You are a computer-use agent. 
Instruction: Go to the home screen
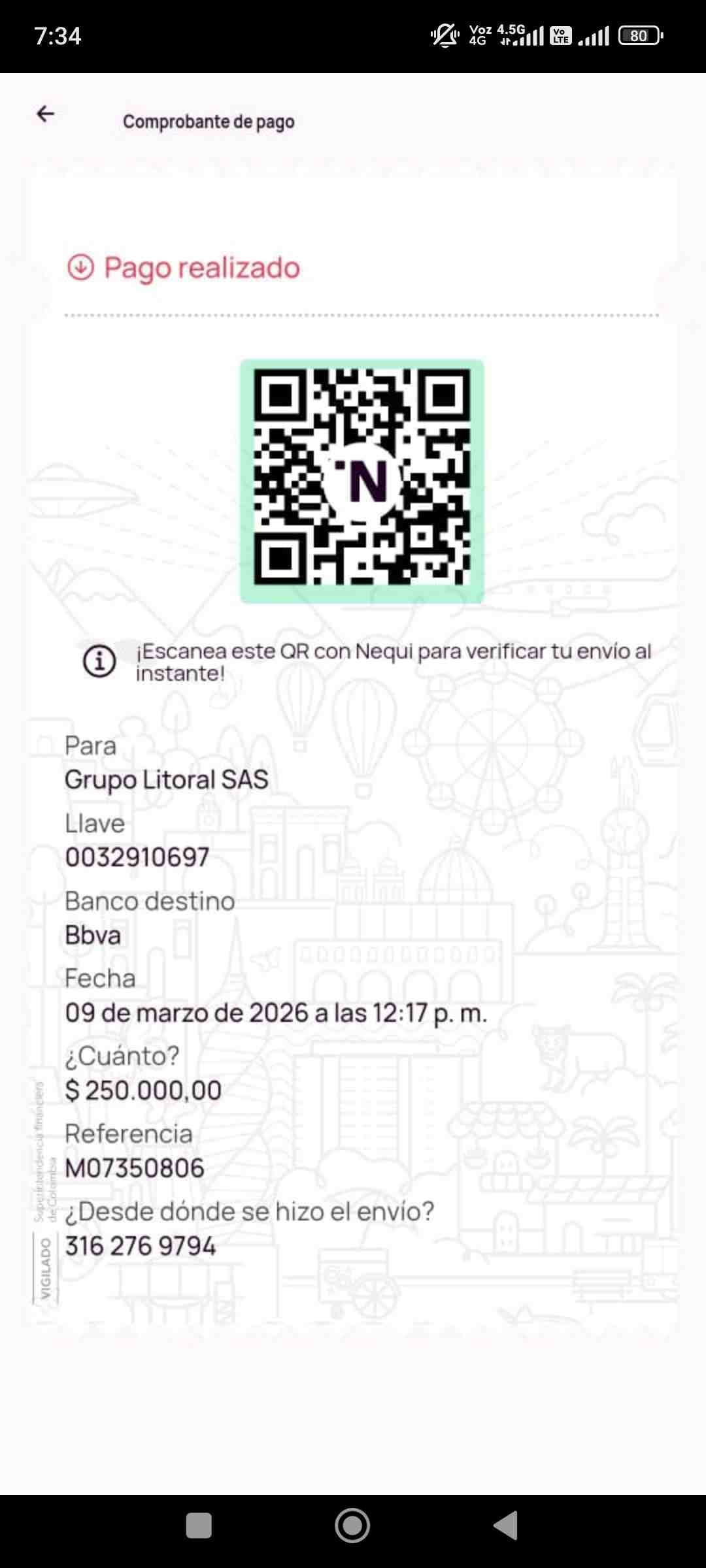coord(352,1526)
